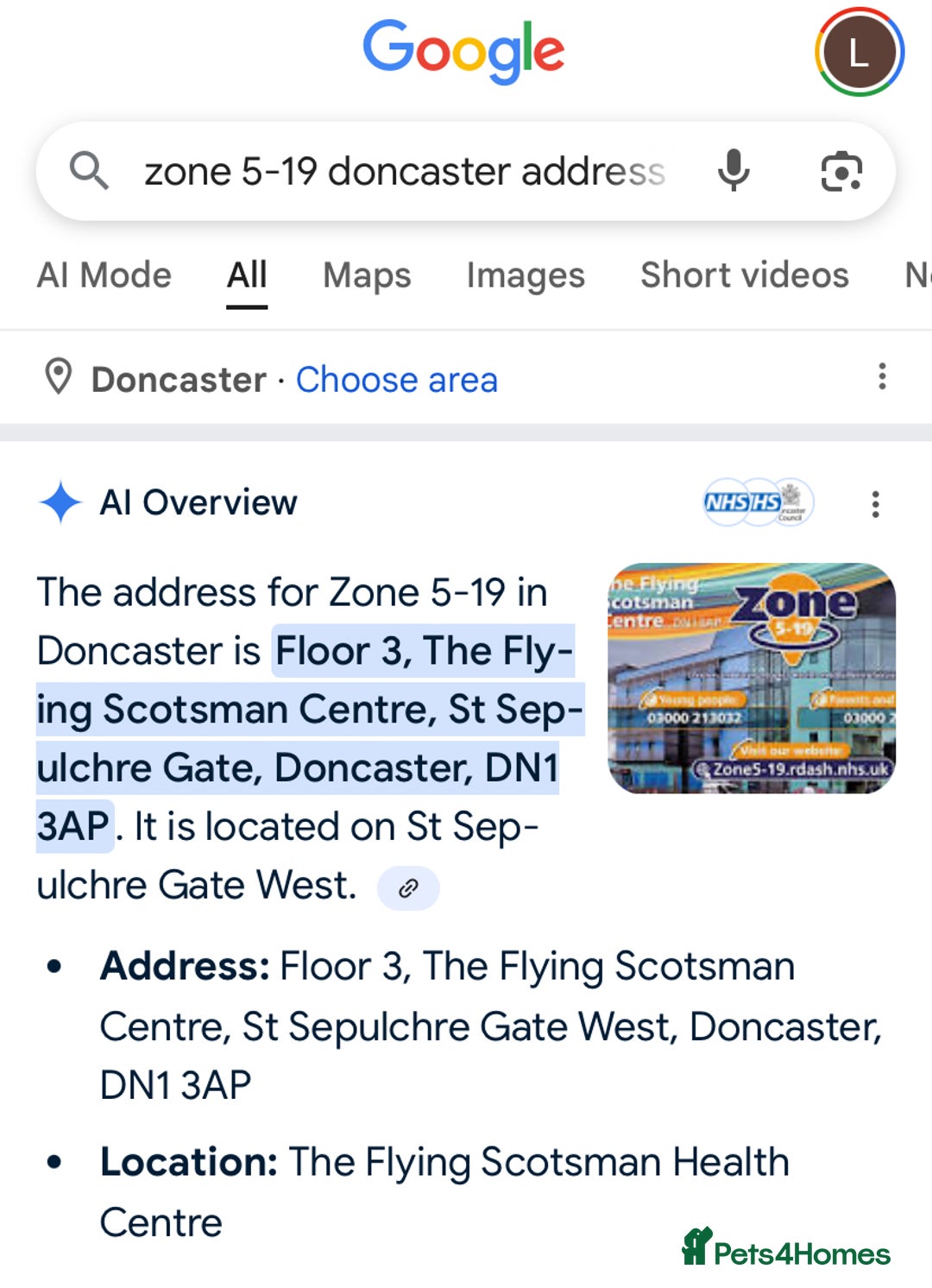The width and height of the screenshot is (932, 1288).
Task: Tap the search box with the zone 5-19 query
Action: click(404, 171)
